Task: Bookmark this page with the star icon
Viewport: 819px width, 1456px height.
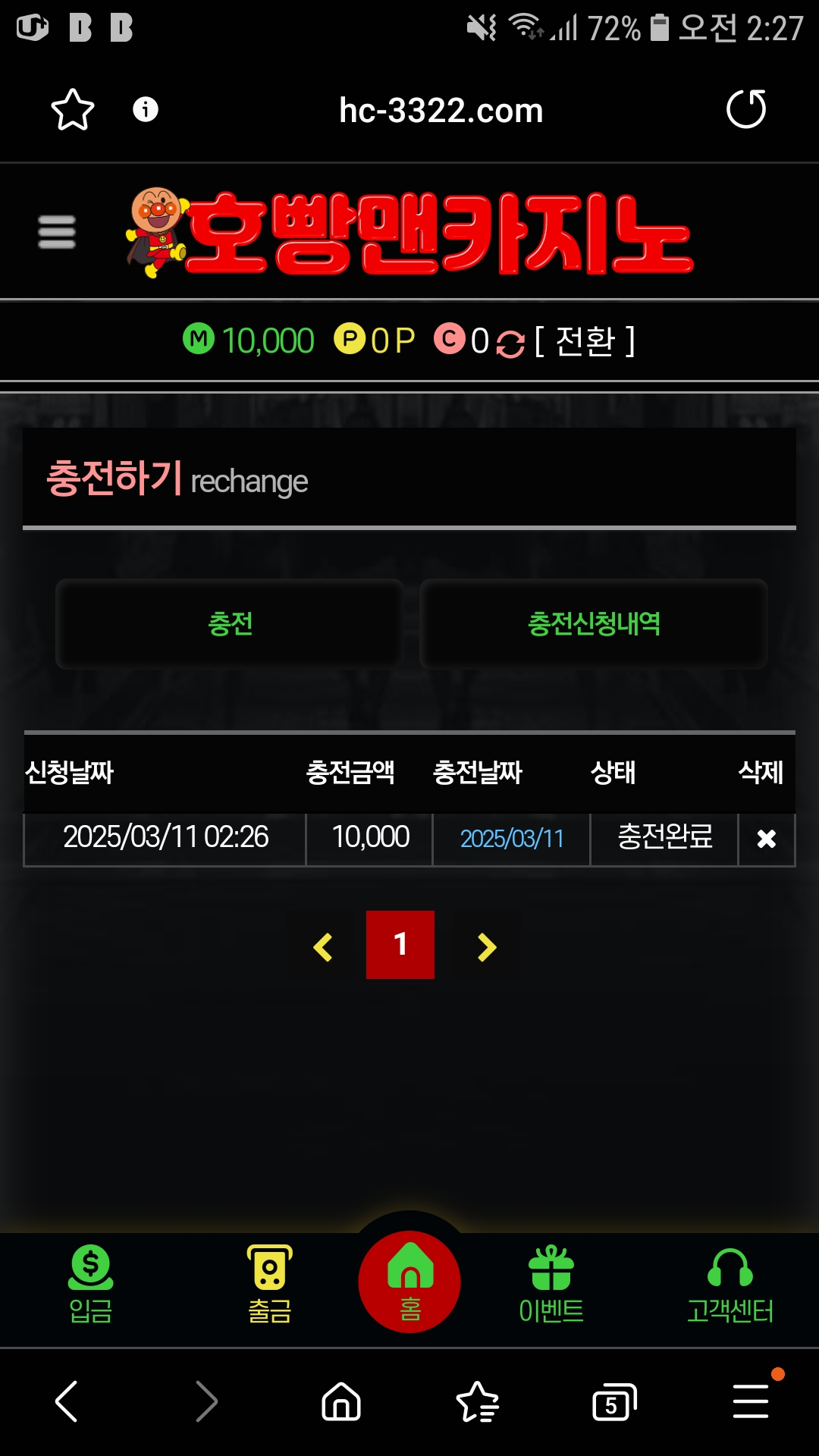Action: coord(72,110)
